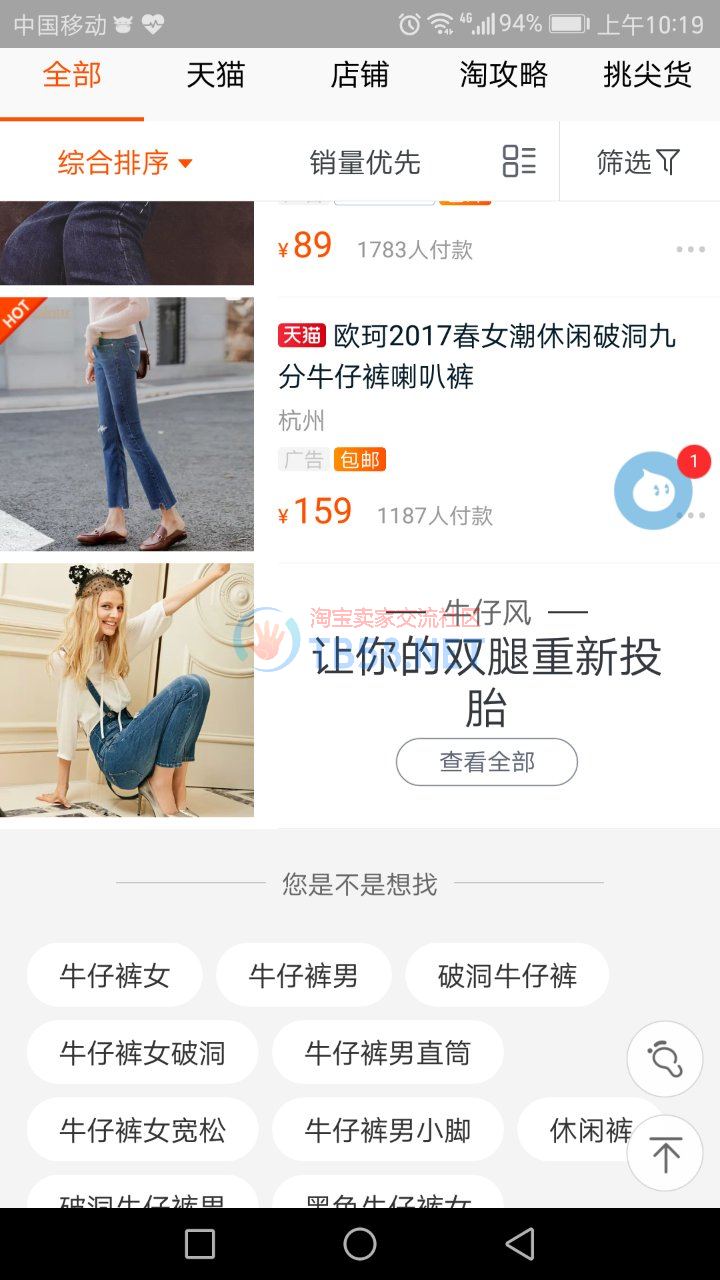
Task: Expand the 综合排序 sort dropdown
Action: (124, 162)
